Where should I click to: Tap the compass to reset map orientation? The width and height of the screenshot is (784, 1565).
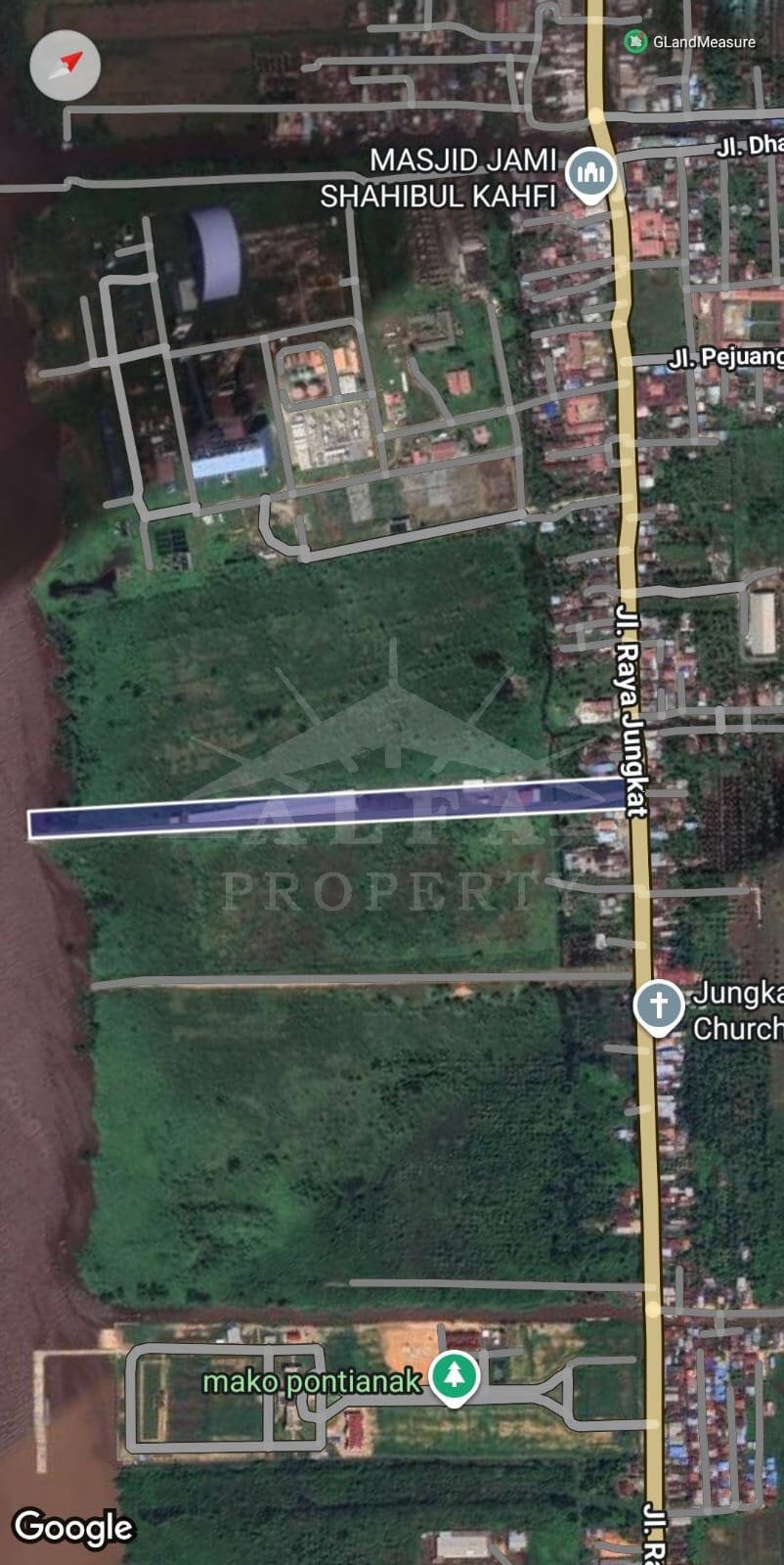click(65, 66)
